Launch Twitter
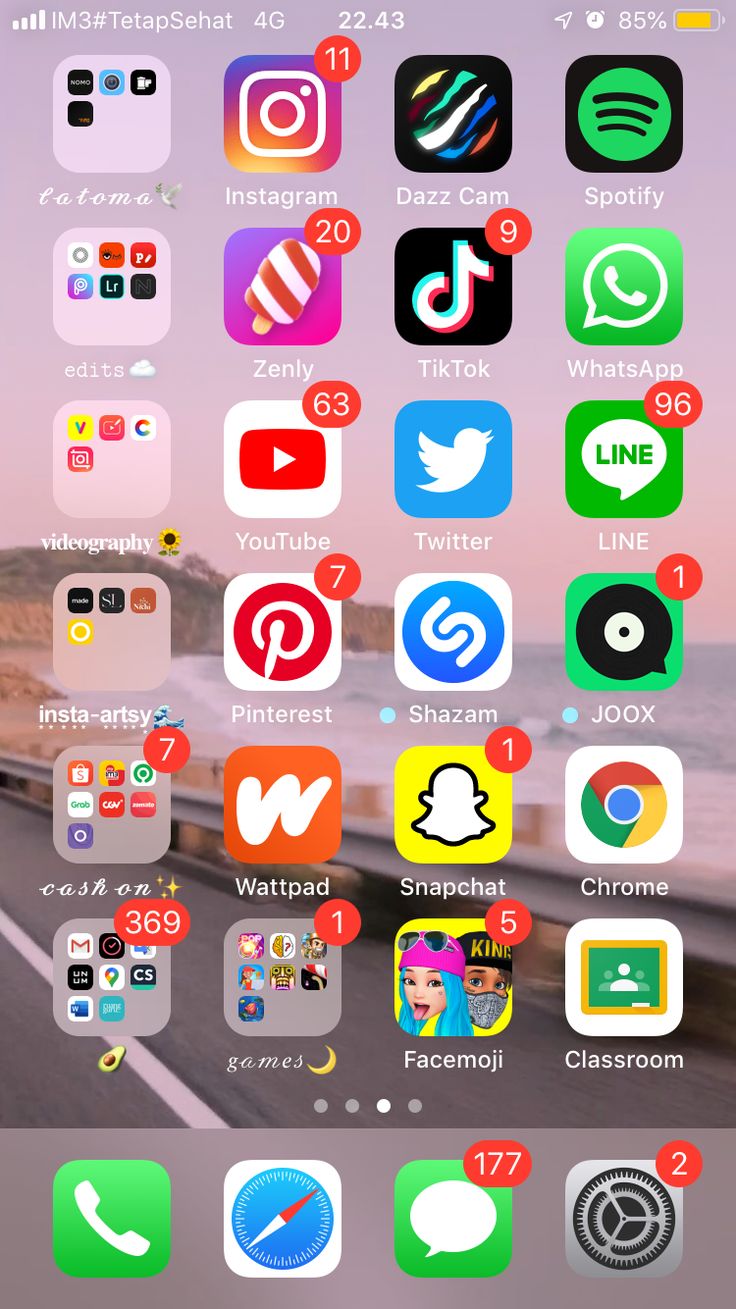Viewport: 736px width, 1309px height. [453, 458]
